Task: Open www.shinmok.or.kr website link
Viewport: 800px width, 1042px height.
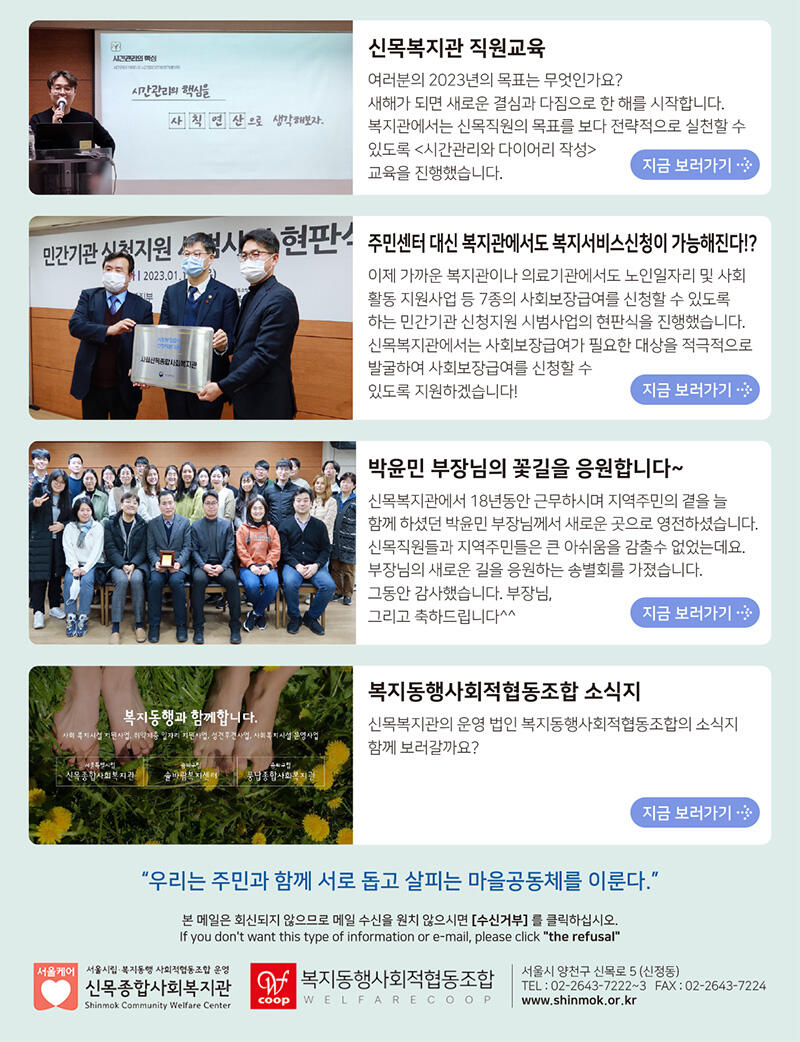Action: click(579, 1000)
